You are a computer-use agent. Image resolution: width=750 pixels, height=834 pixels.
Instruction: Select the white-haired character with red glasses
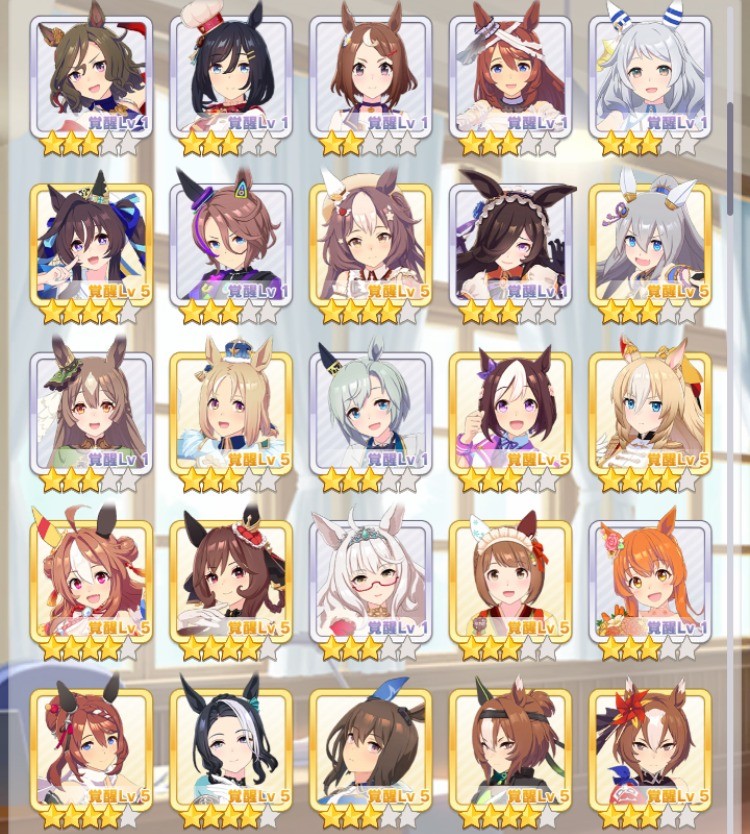pyautogui.click(x=371, y=578)
